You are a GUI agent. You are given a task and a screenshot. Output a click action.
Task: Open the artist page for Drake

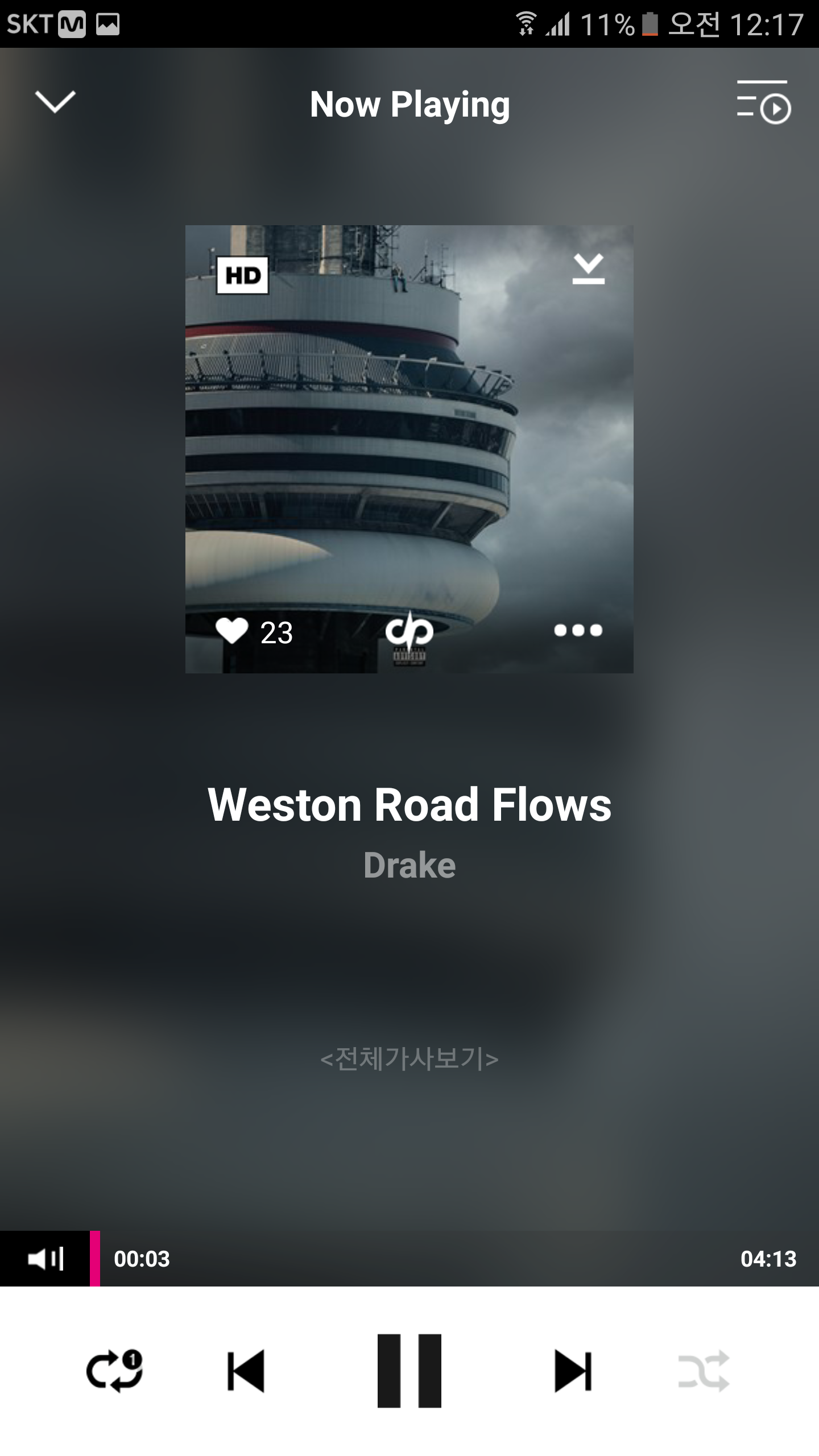click(x=409, y=866)
